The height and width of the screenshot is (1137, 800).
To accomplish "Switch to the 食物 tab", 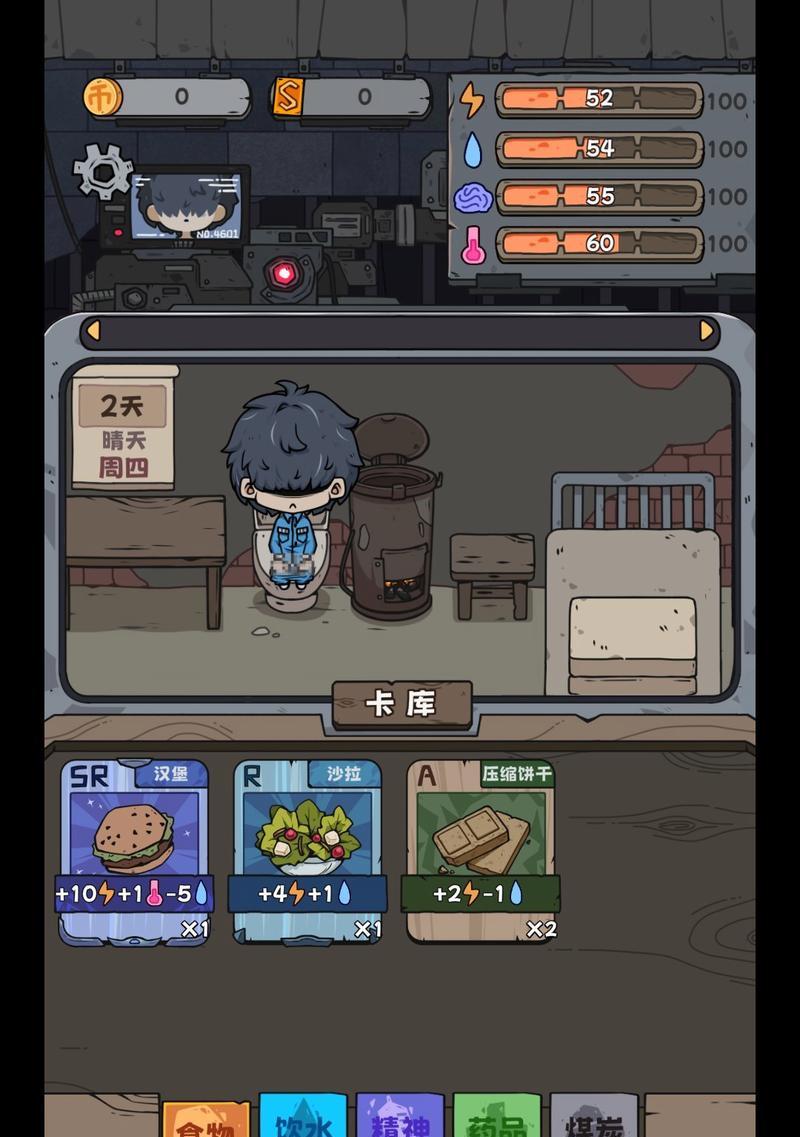I will pos(205,1120).
